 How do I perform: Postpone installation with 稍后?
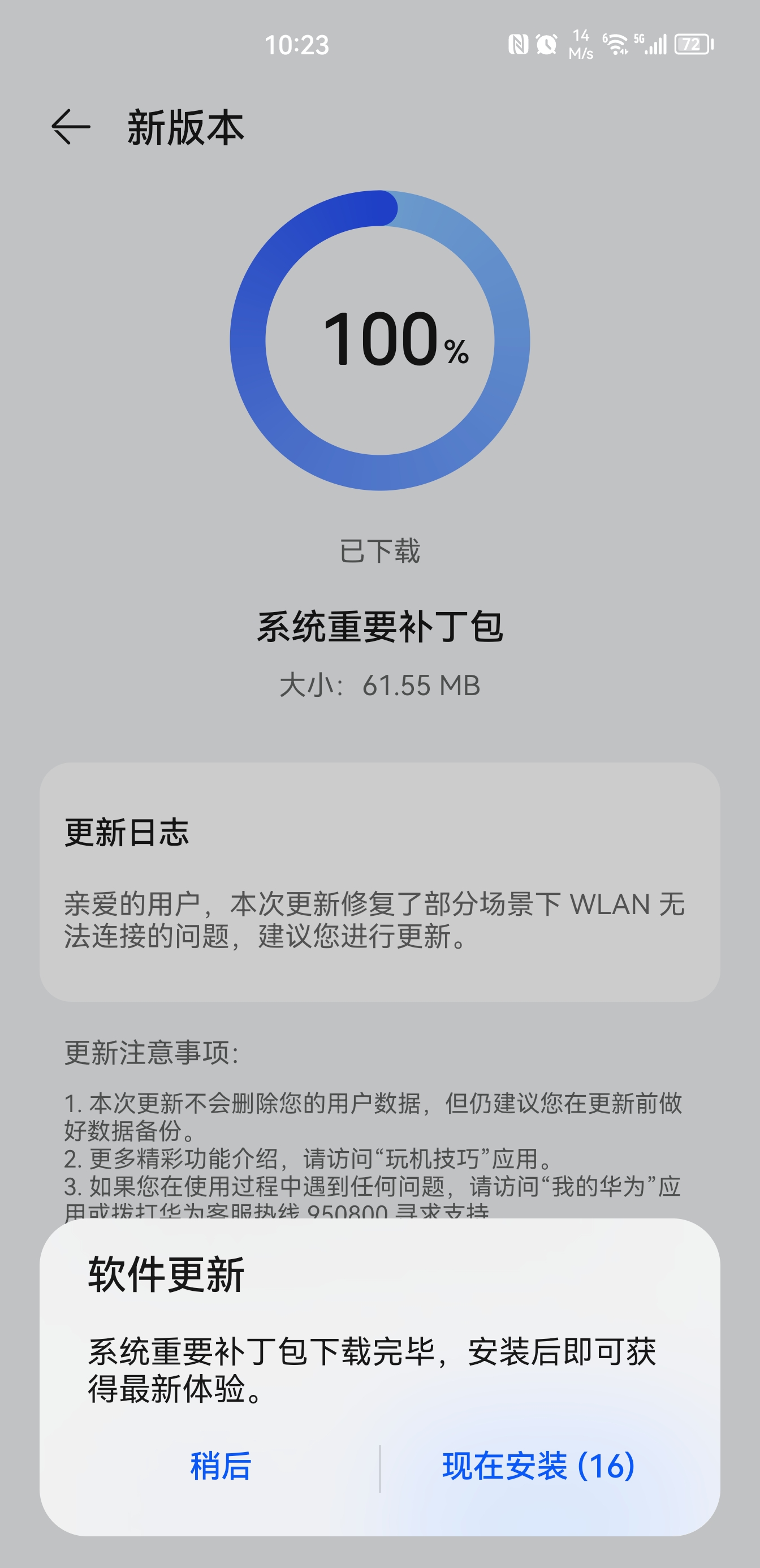pyautogui.click(x=221, y=1466)
